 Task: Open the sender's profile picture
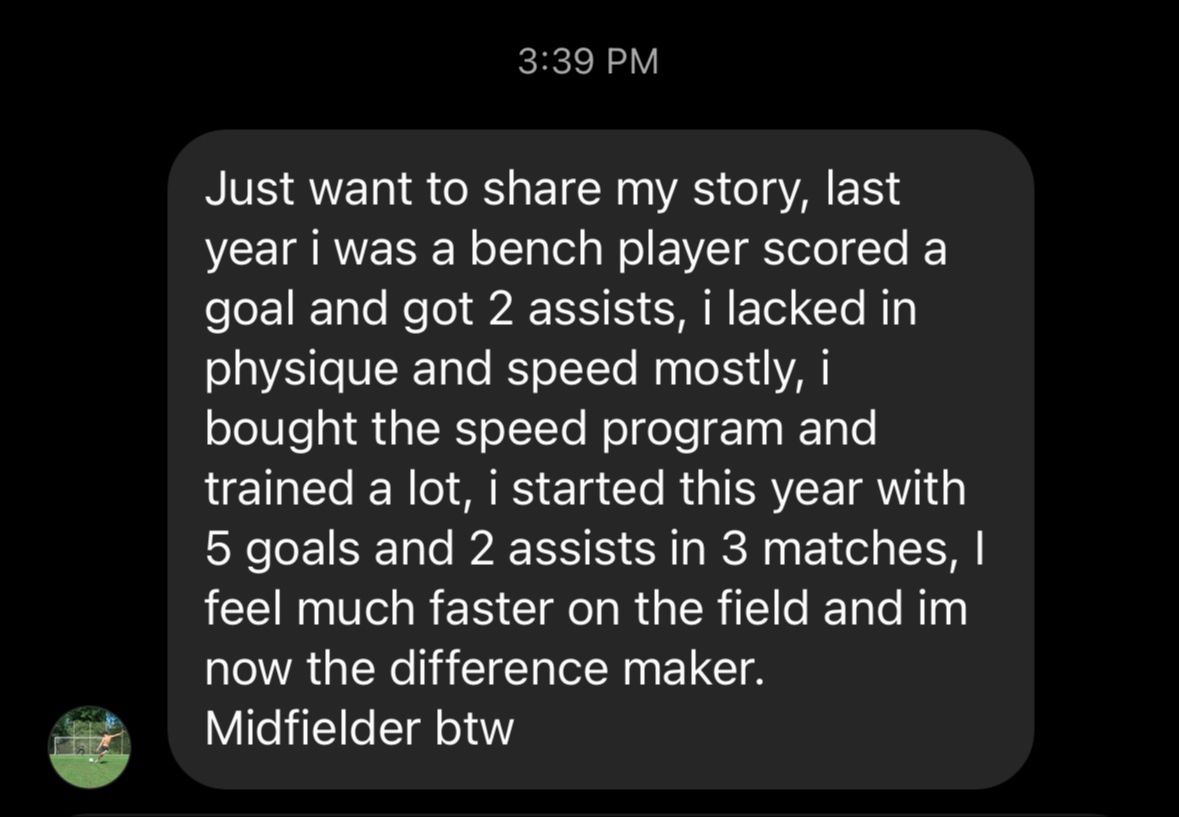click(x=90, y=747)
